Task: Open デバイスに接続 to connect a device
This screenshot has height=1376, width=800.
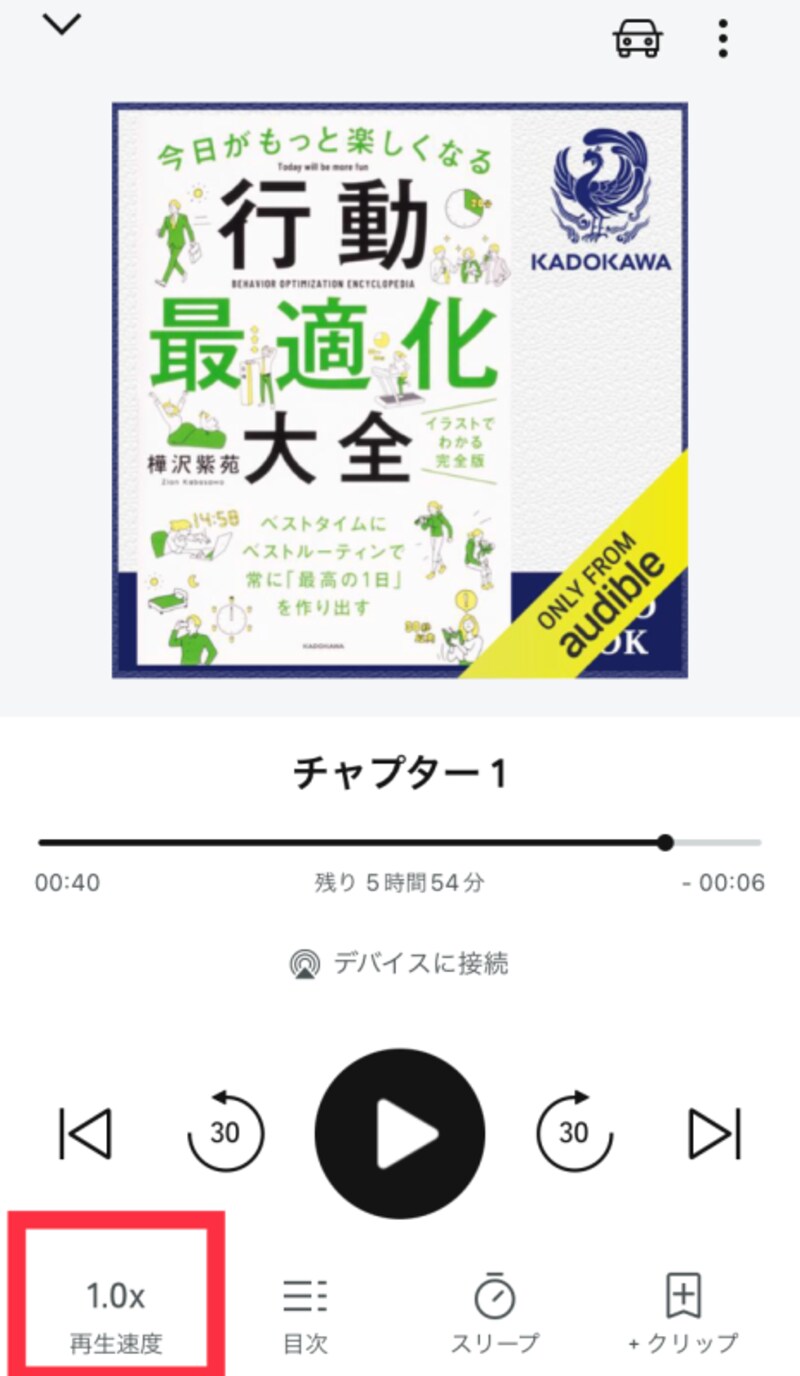Action: 400,963
